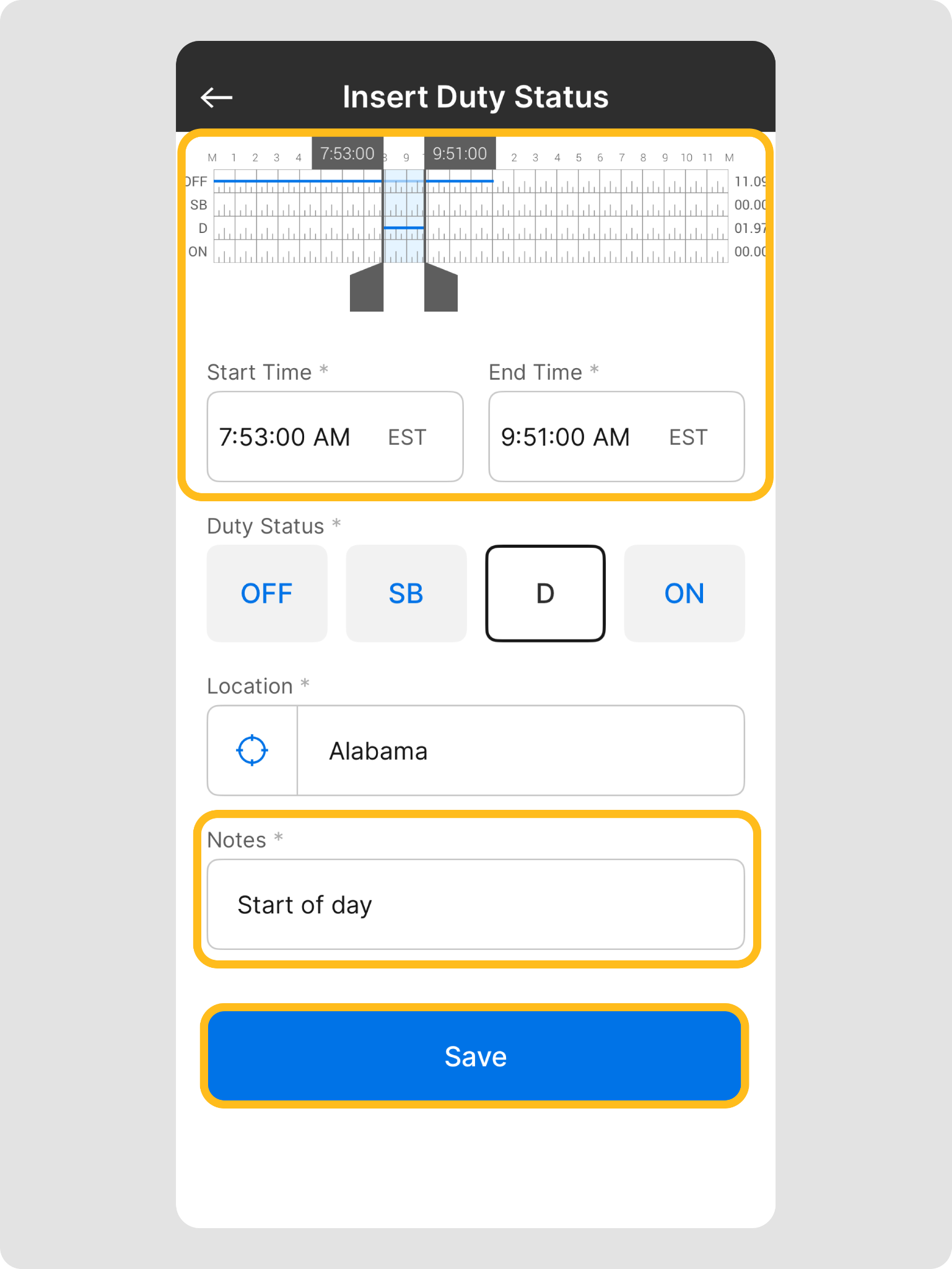Go back using the arrow icon
Viewport: 952px width, 1269px height.
pyautogui.click(x=216, y=97)
